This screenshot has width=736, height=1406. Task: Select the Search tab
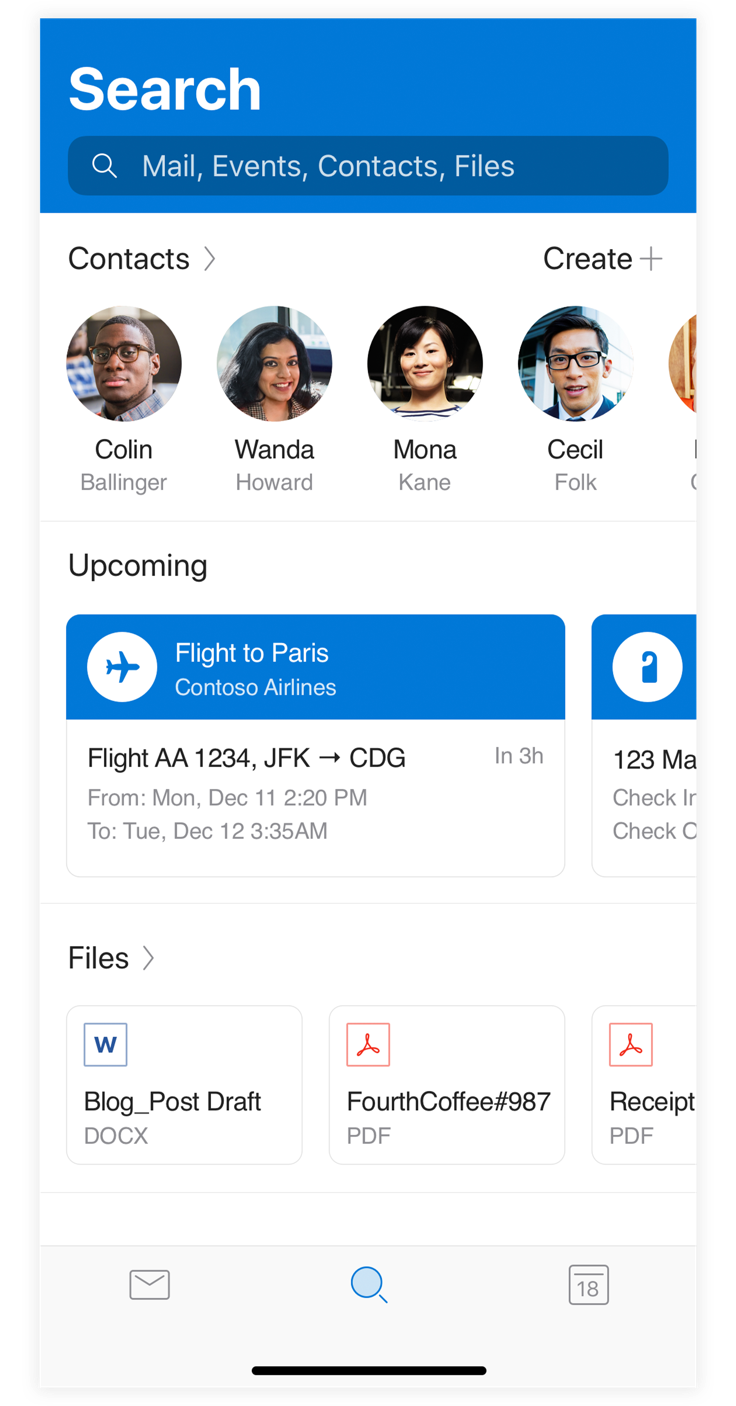(x=368, y=1285)
